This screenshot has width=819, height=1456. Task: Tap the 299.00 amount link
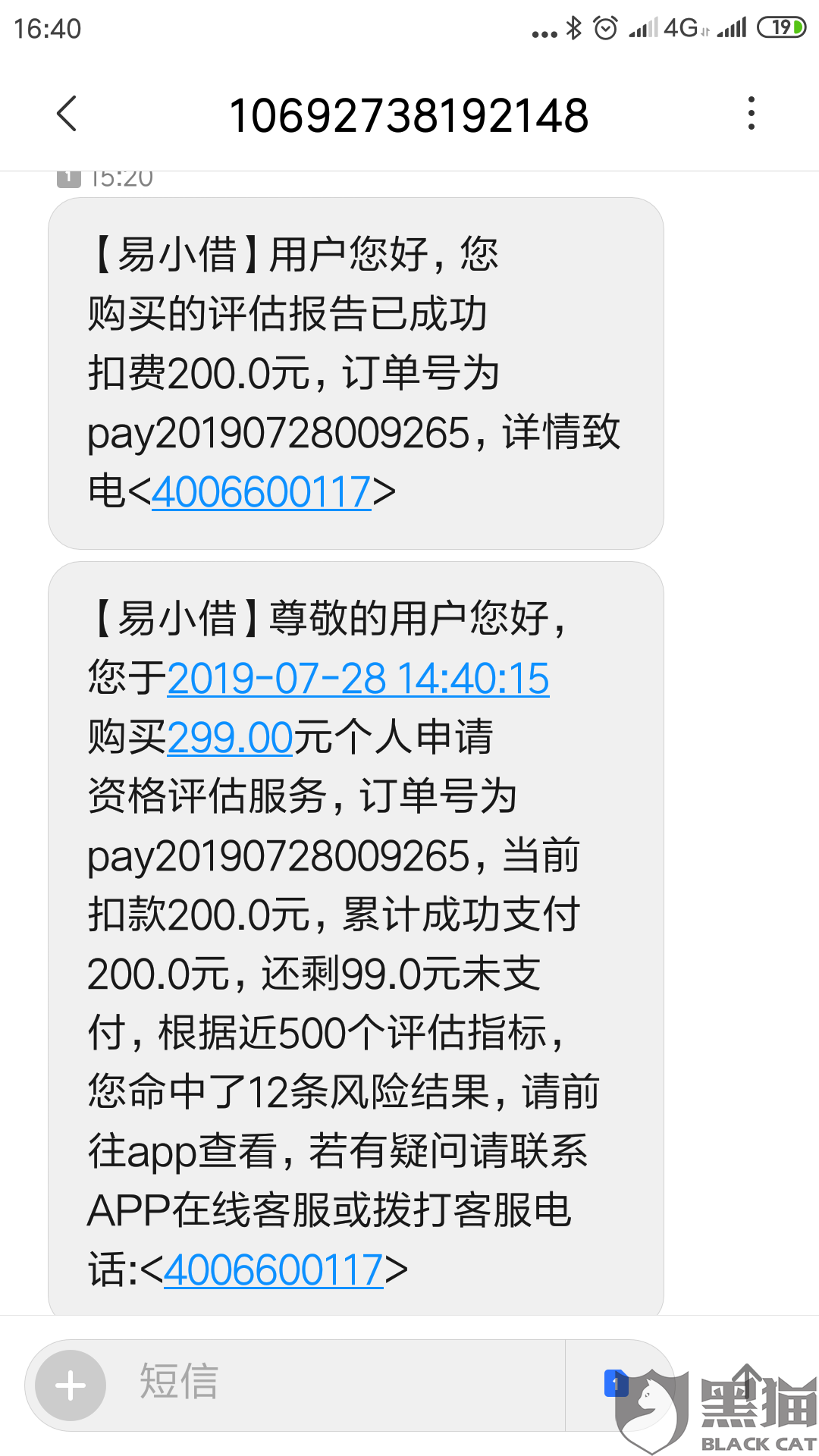click(x=230, y=737)
